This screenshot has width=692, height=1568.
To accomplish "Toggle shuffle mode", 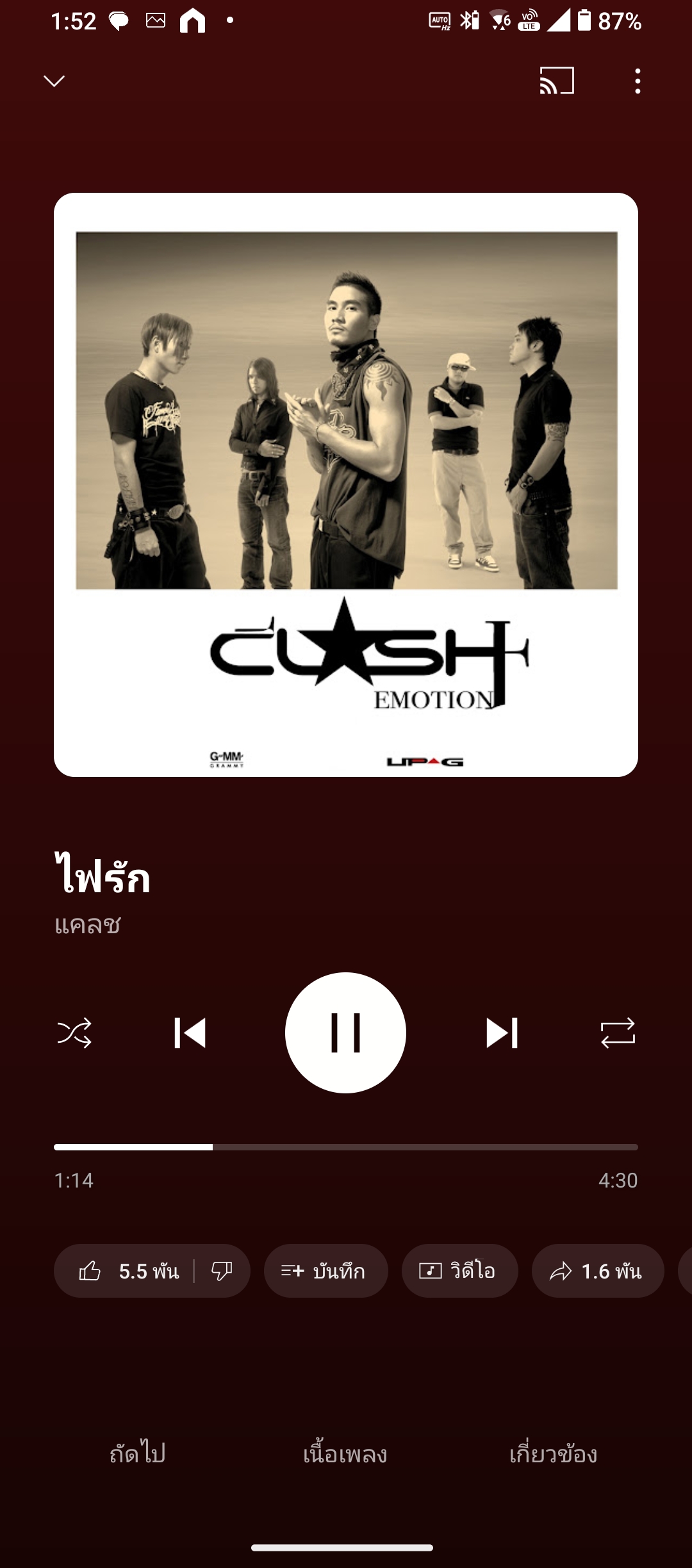I will [x=74, y=1033].
